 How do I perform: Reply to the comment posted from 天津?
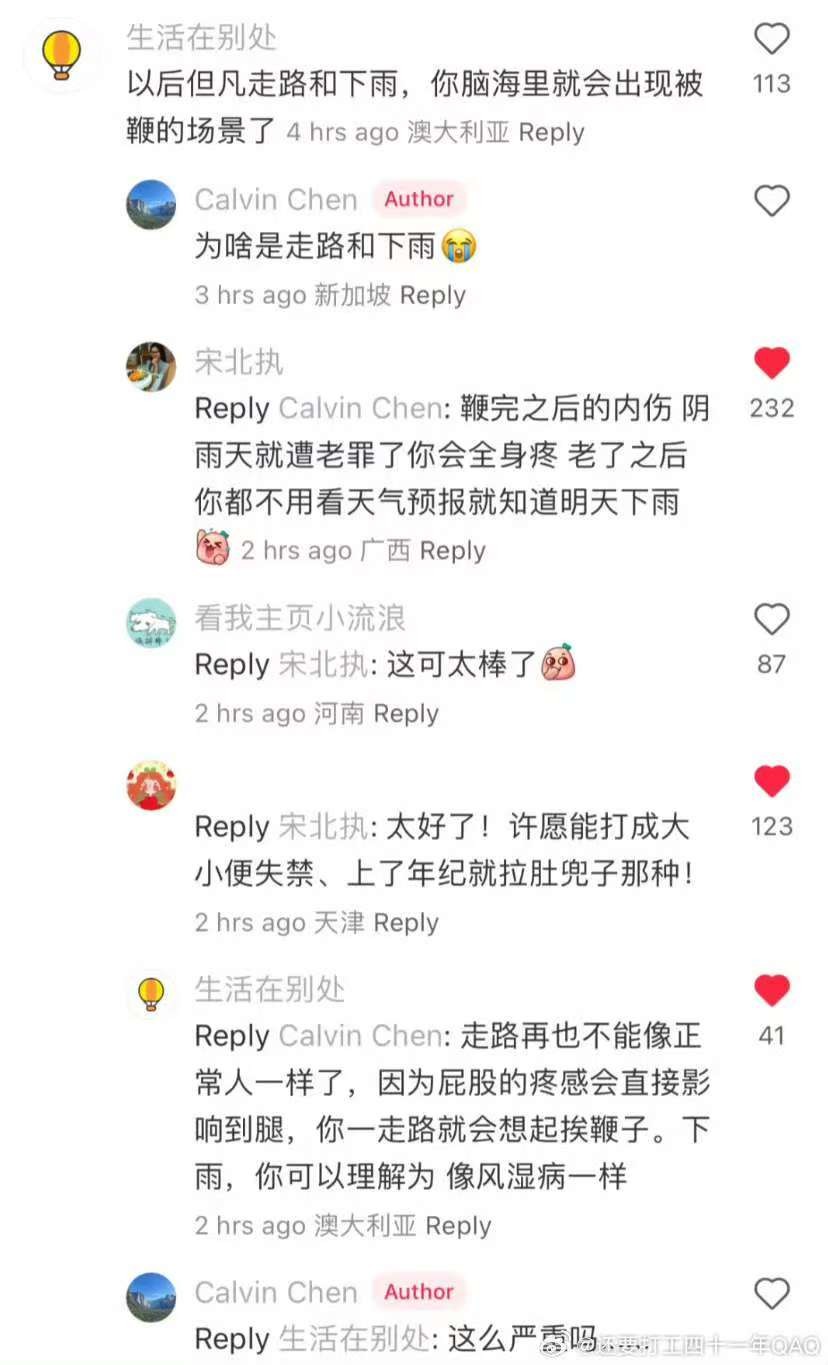point(406,922)
